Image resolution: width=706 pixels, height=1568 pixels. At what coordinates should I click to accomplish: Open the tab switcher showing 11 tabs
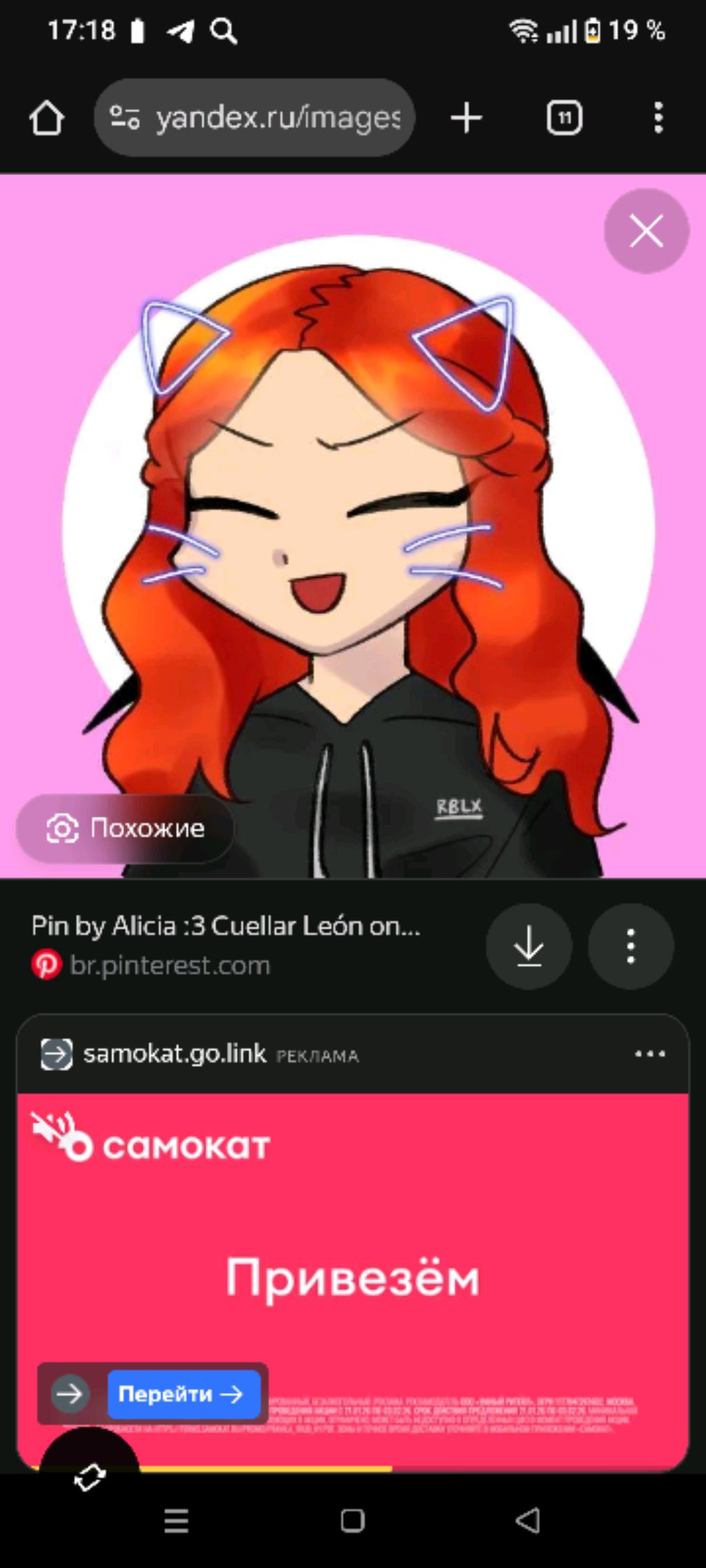[x=564, y=118]
